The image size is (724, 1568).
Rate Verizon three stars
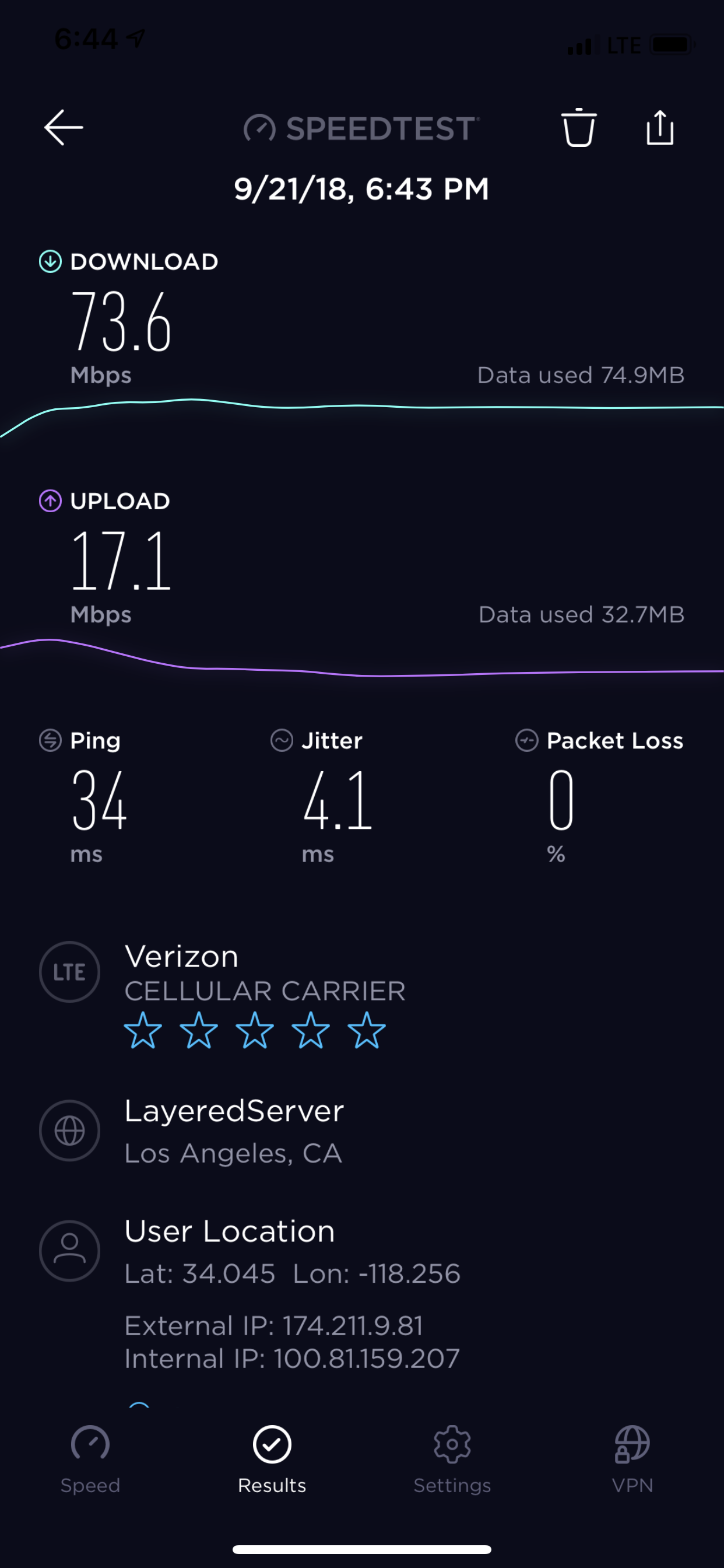click(255, 1030)
